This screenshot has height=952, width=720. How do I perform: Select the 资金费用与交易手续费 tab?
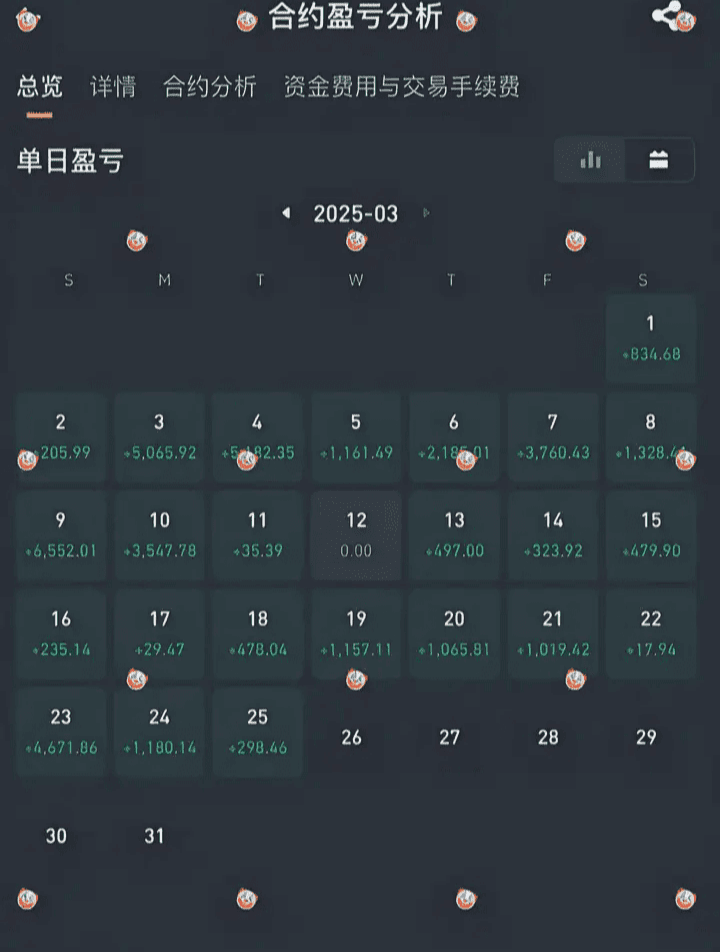pyautogui.click(x=401, y=86)
